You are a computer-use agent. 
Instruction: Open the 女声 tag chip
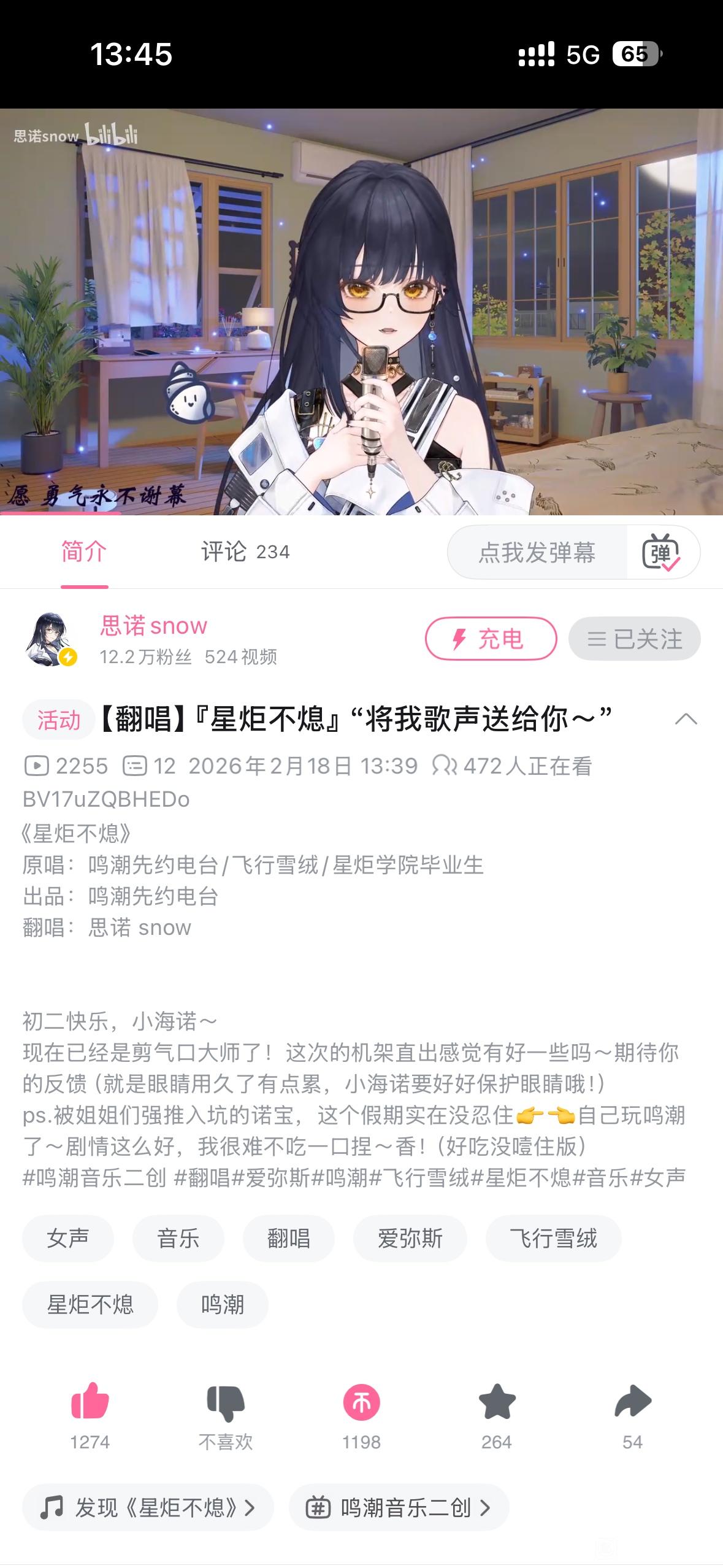tap(68, 1239)
